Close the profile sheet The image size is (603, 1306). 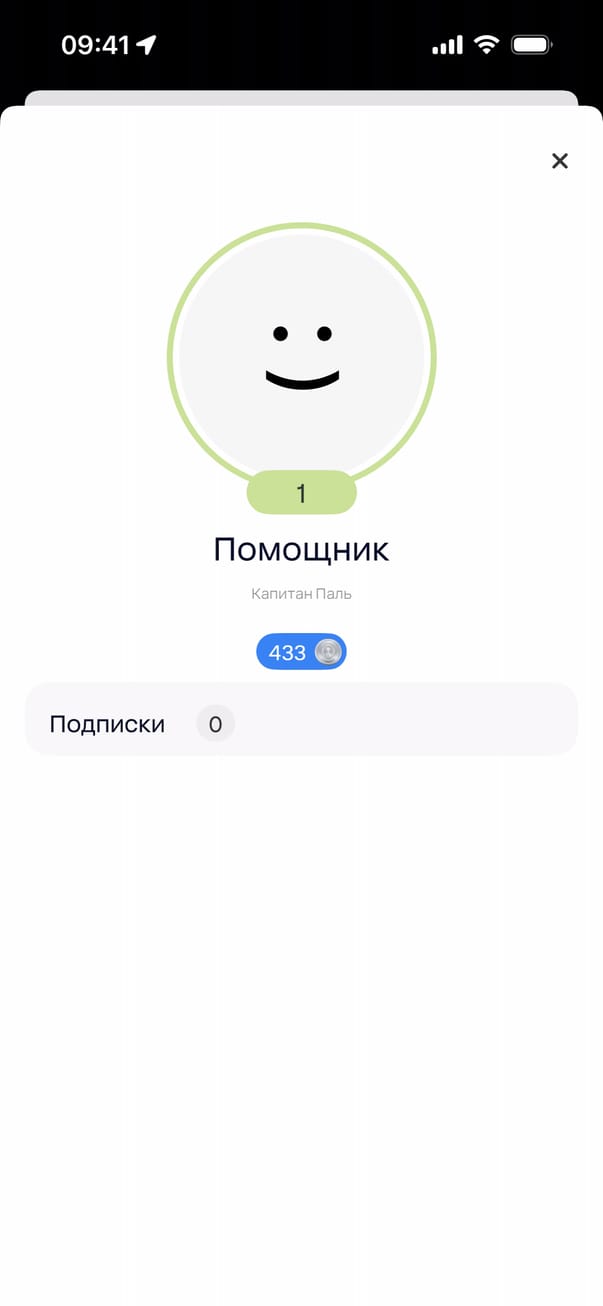[560, 161]
